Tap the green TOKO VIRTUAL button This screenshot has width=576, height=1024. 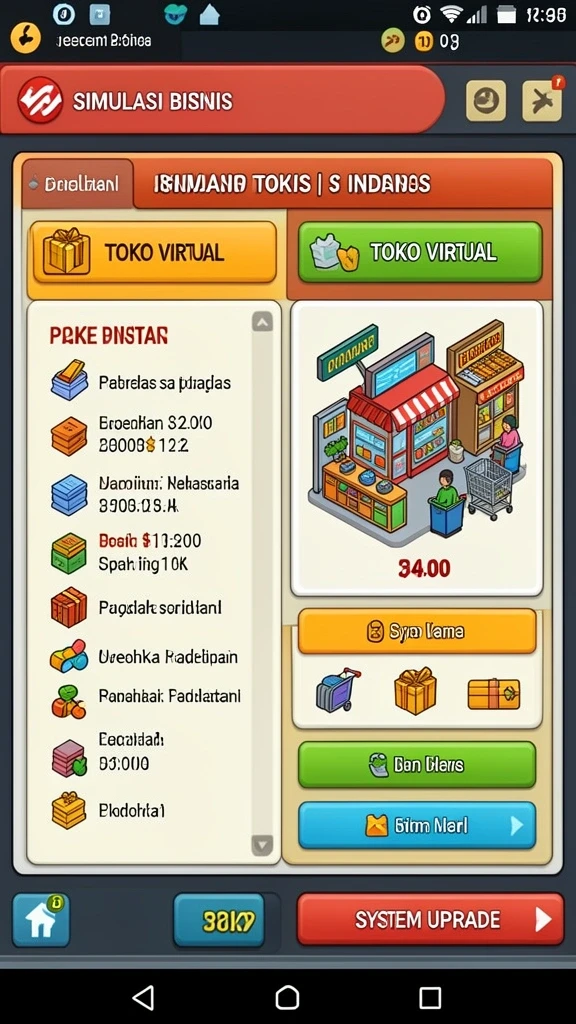point(420,252)
